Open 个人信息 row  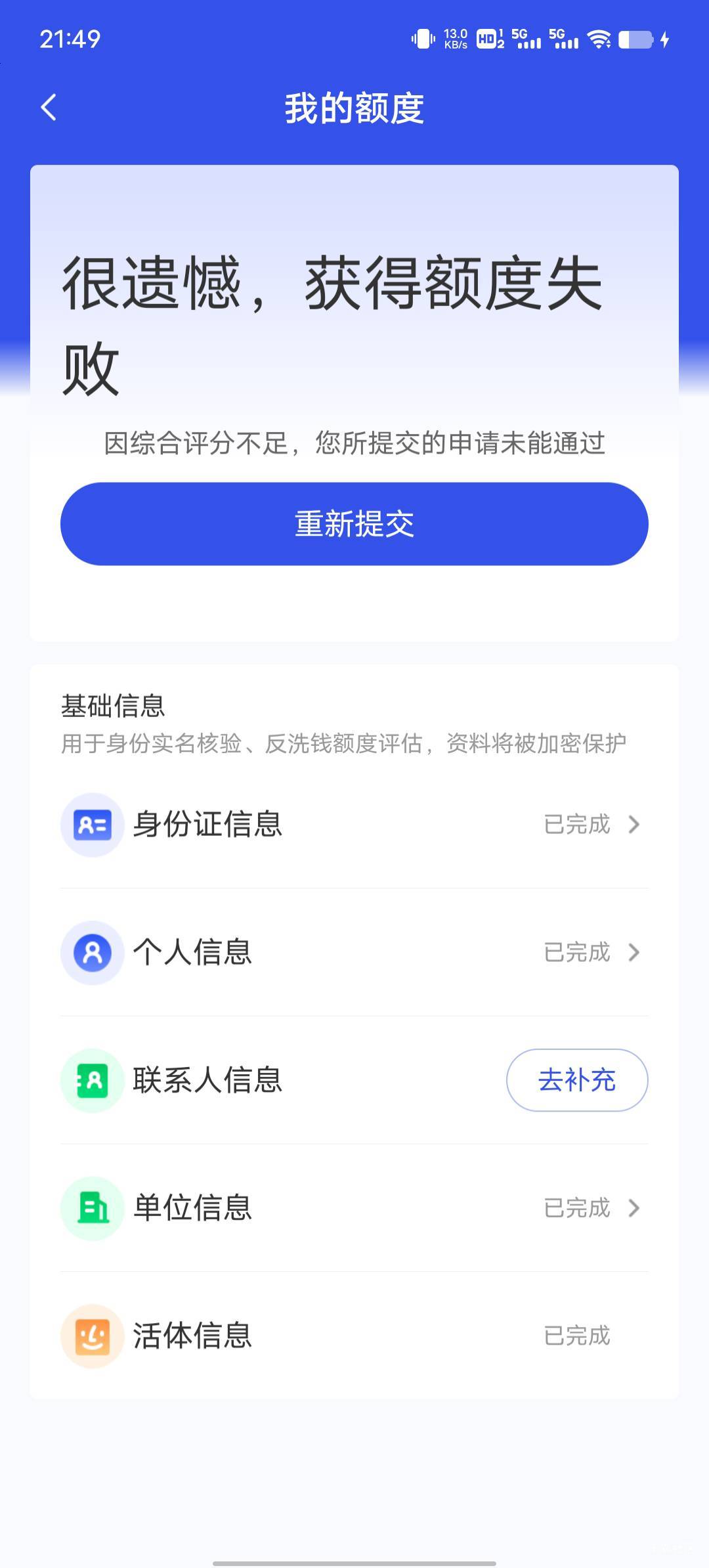(x=354, y=952)
